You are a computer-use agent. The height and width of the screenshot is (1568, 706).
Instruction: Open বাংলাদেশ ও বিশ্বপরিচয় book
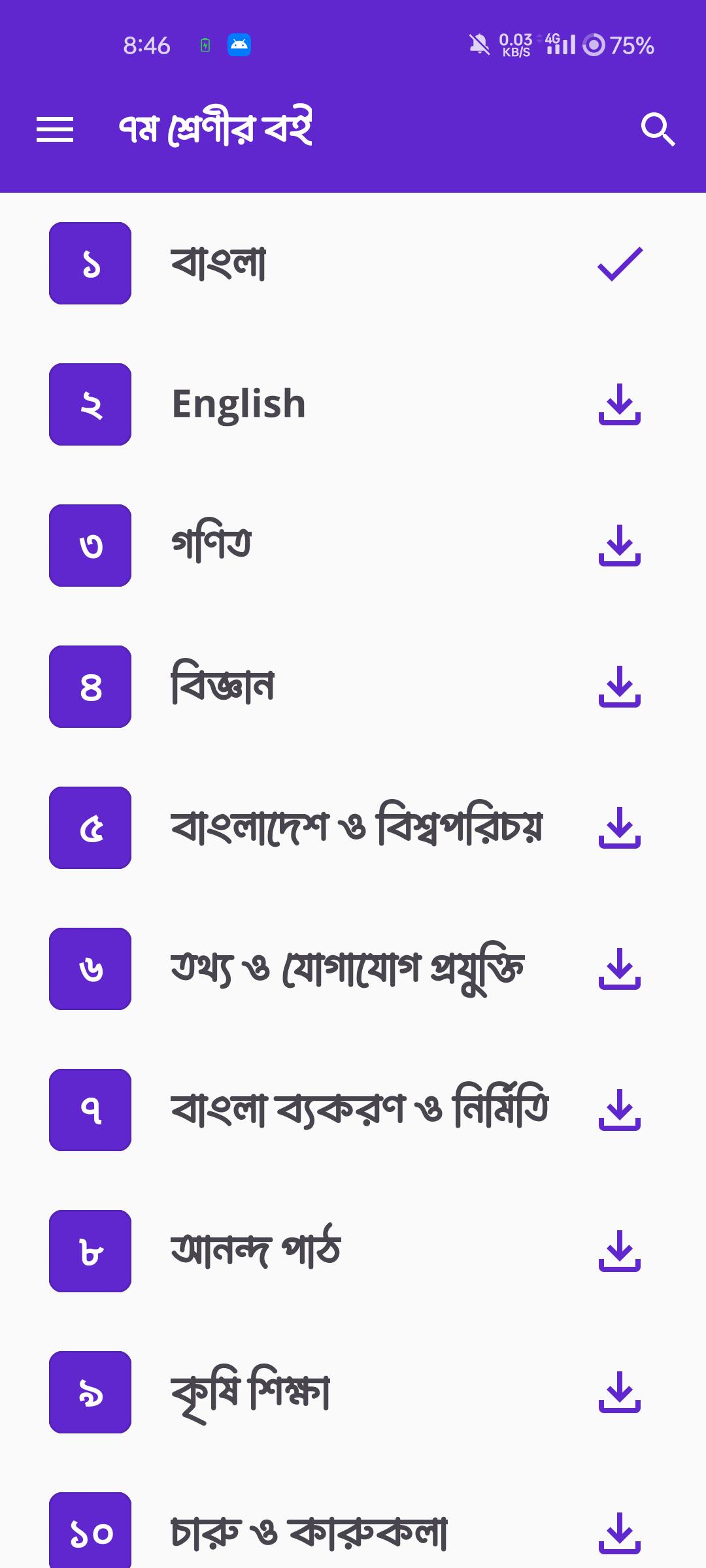tap(356, 828)
